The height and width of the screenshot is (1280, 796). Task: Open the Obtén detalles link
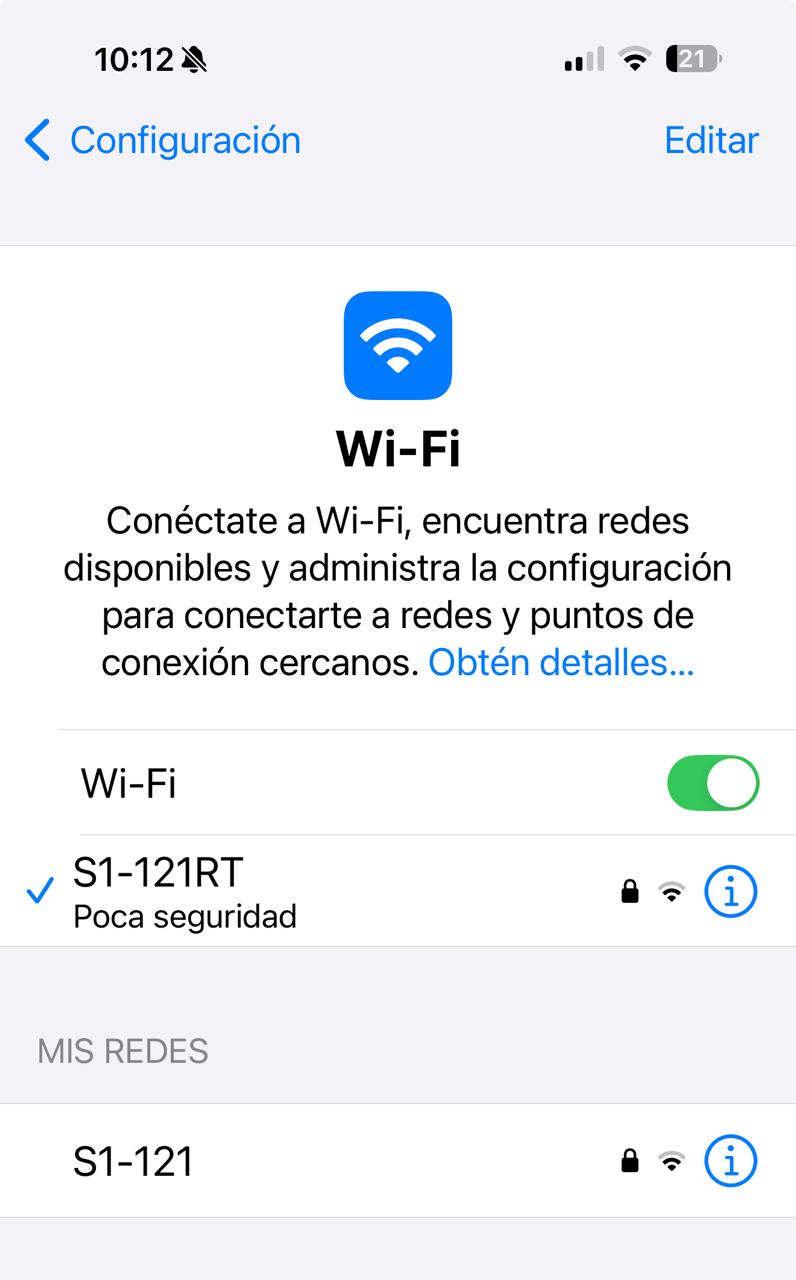pos(561,662)
